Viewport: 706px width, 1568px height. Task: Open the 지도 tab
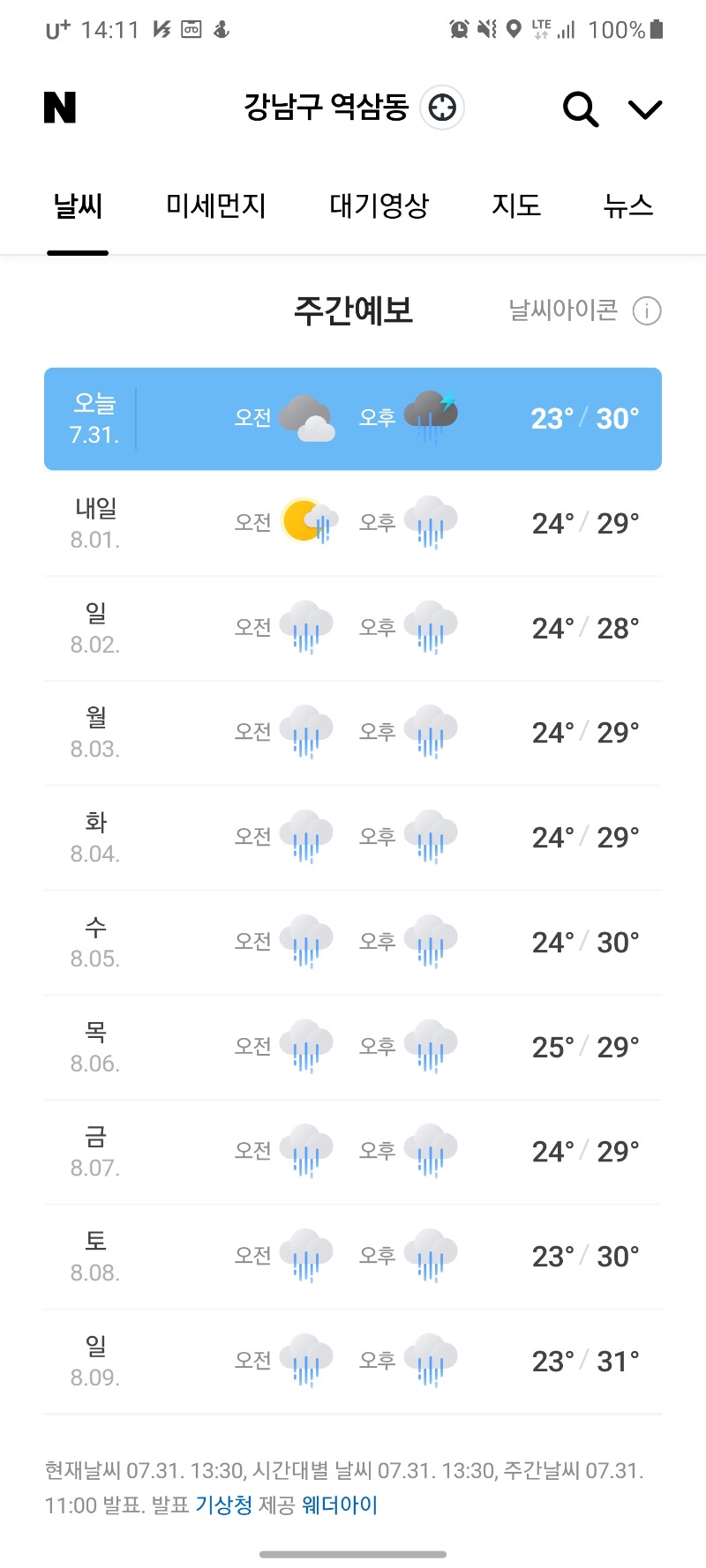516,206
